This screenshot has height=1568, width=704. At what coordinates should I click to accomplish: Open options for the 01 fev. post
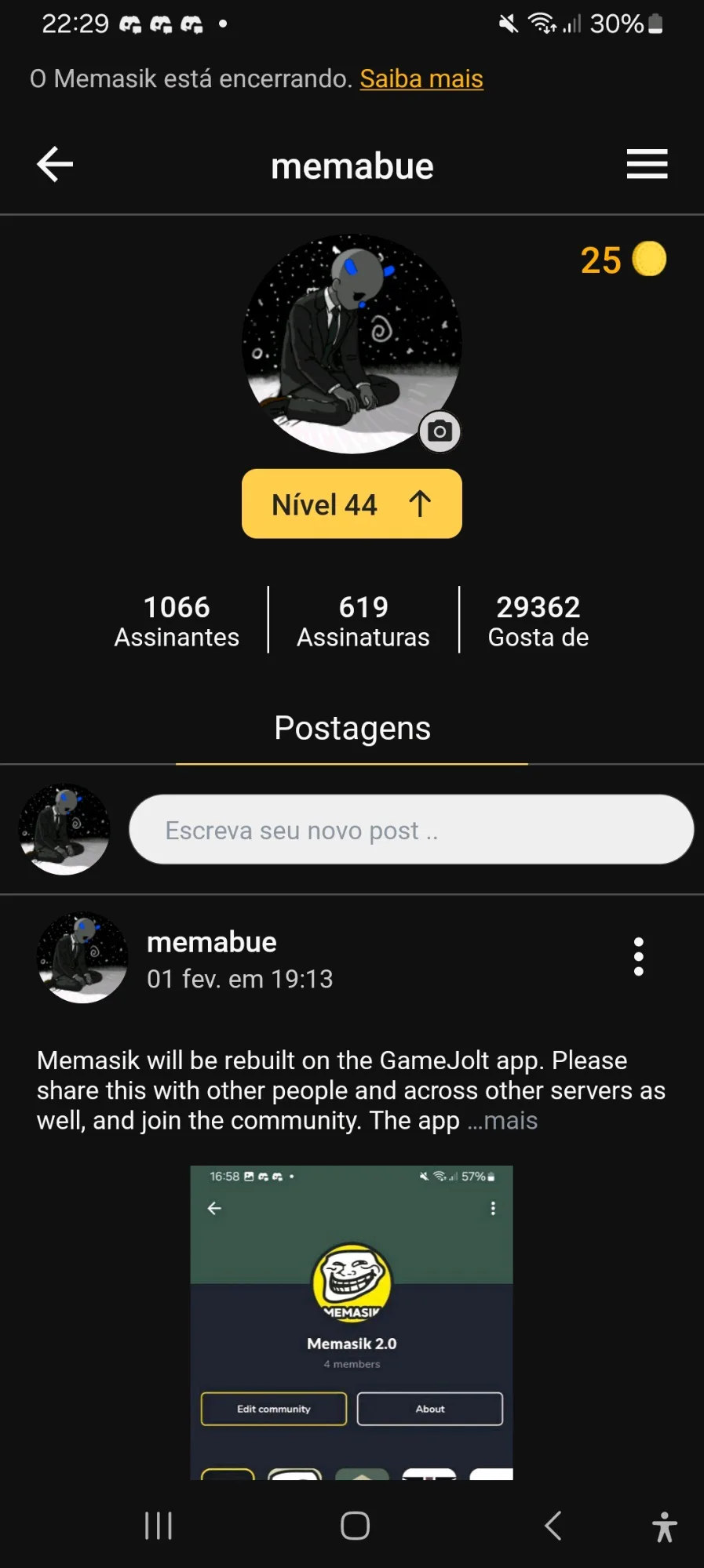tap(639, 957)
